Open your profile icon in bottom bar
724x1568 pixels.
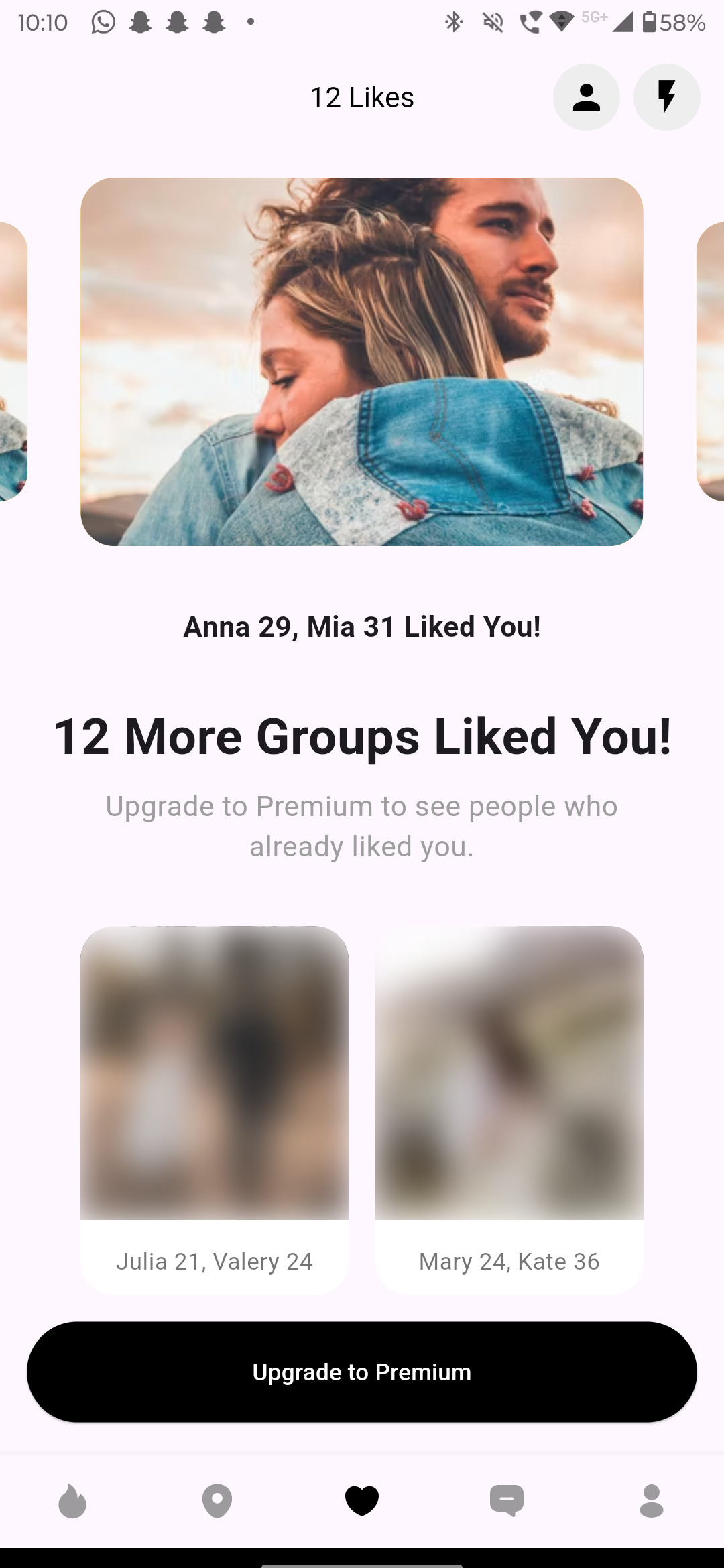click(651, 1501)
